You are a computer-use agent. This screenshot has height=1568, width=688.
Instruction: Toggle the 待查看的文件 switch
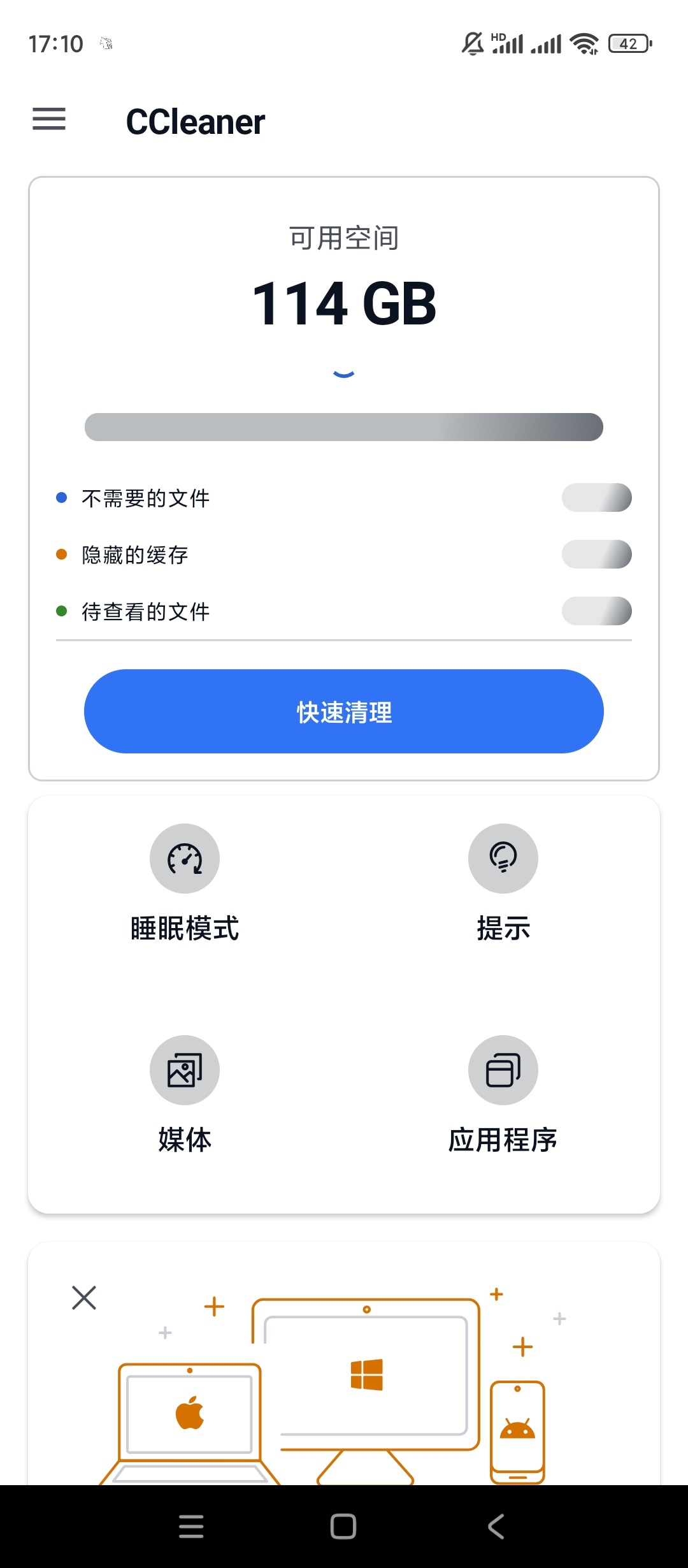tap(596, 611)
